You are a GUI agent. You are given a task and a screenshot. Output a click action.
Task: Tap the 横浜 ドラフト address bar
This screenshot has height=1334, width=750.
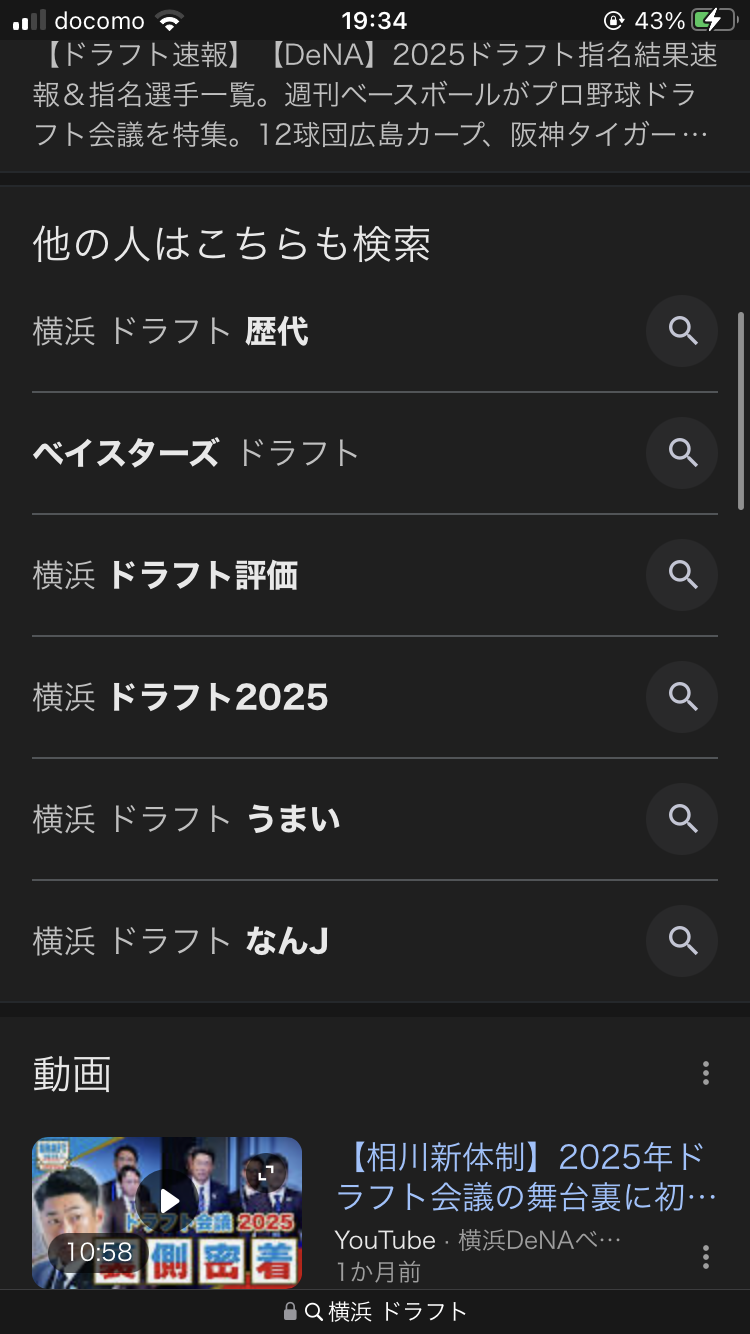[375, 1311]
